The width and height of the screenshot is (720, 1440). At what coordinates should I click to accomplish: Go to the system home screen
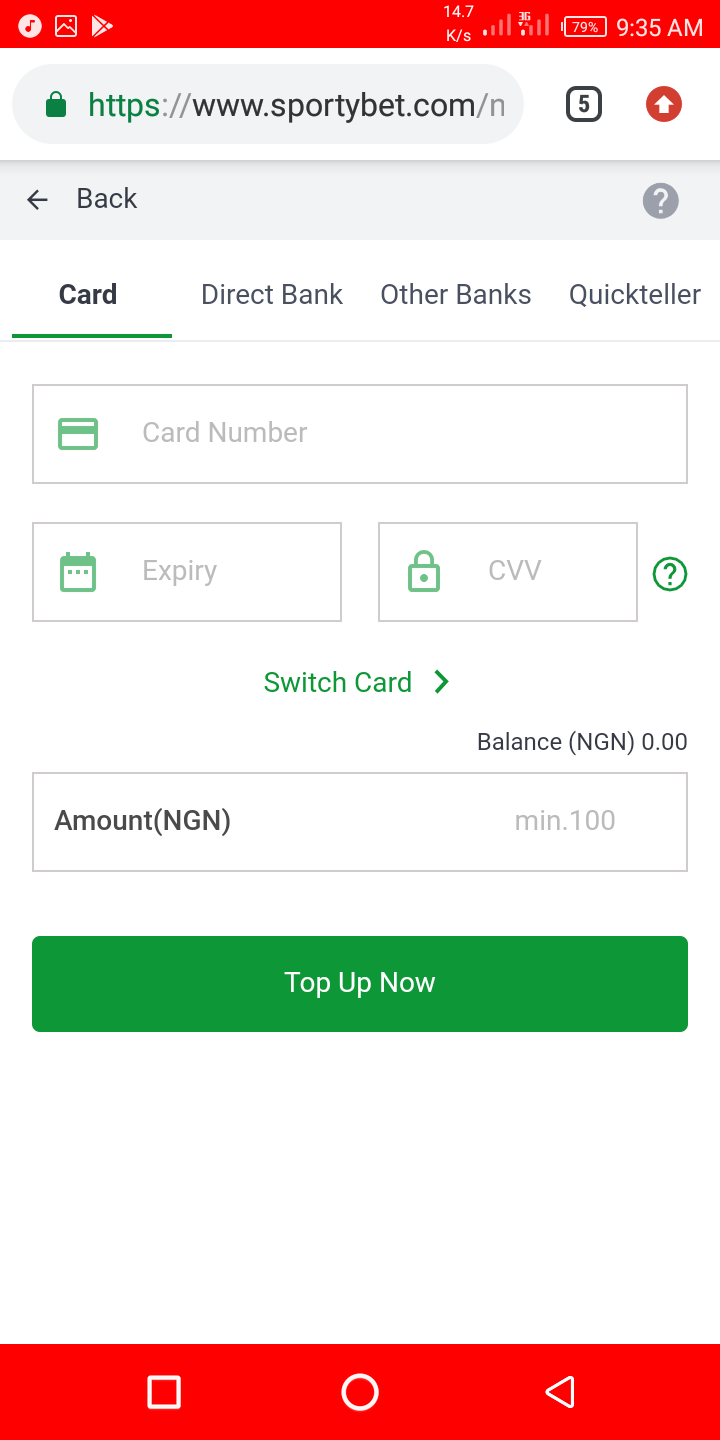pos(360,1392)
